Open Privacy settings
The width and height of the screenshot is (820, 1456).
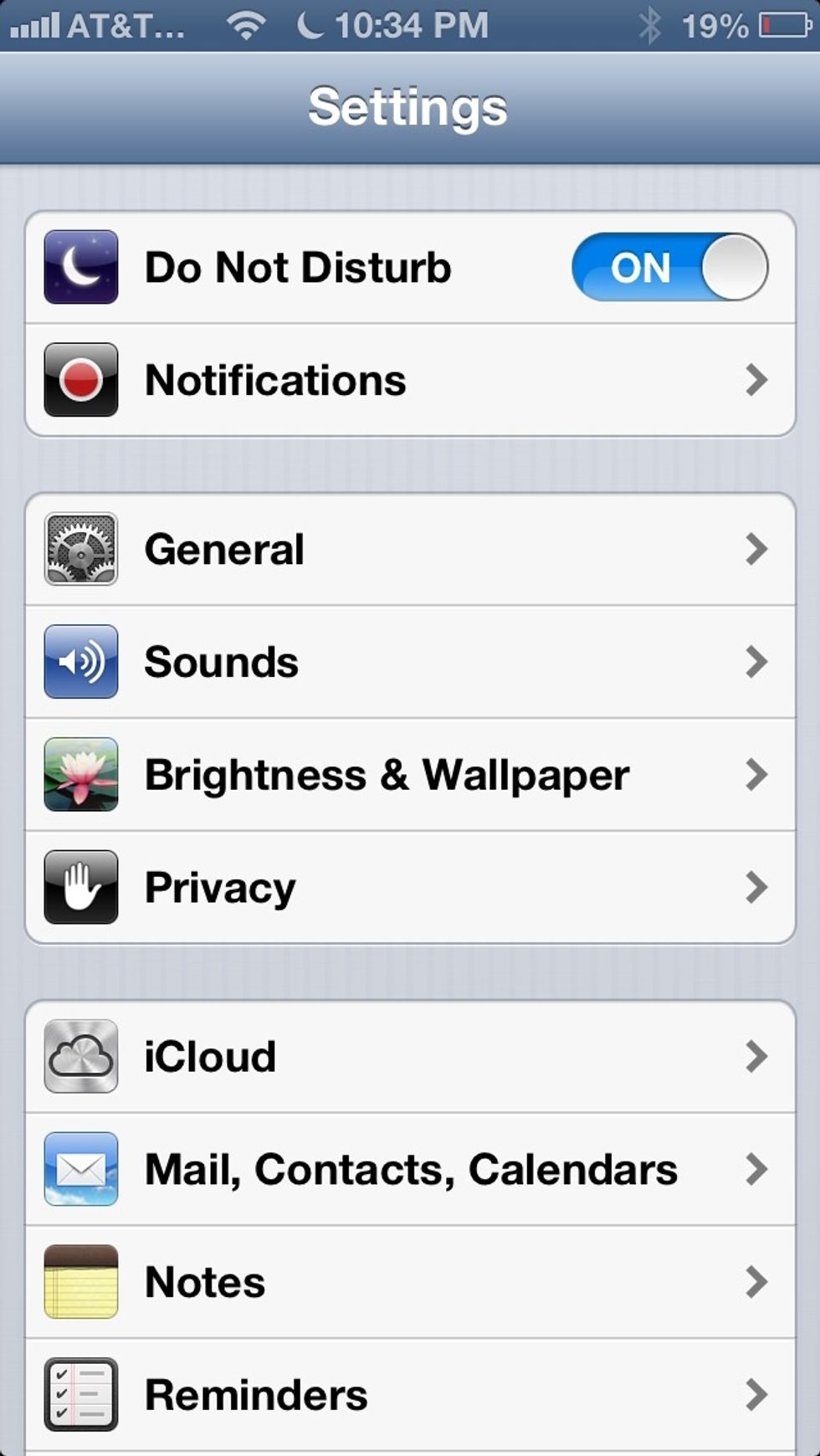pyautogui.click(x=410, y=887)
